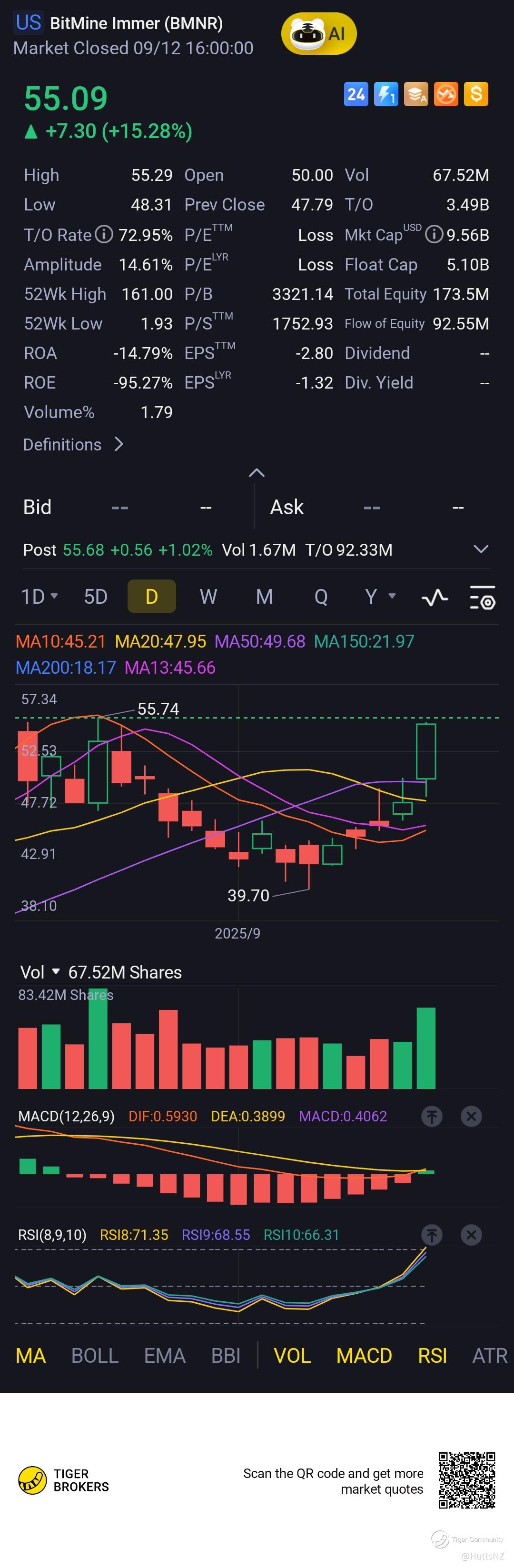Image resolution: width=514 pixels, height=1568 pixels.
Task: Select the W weekly chart
Action: point(208,597)
